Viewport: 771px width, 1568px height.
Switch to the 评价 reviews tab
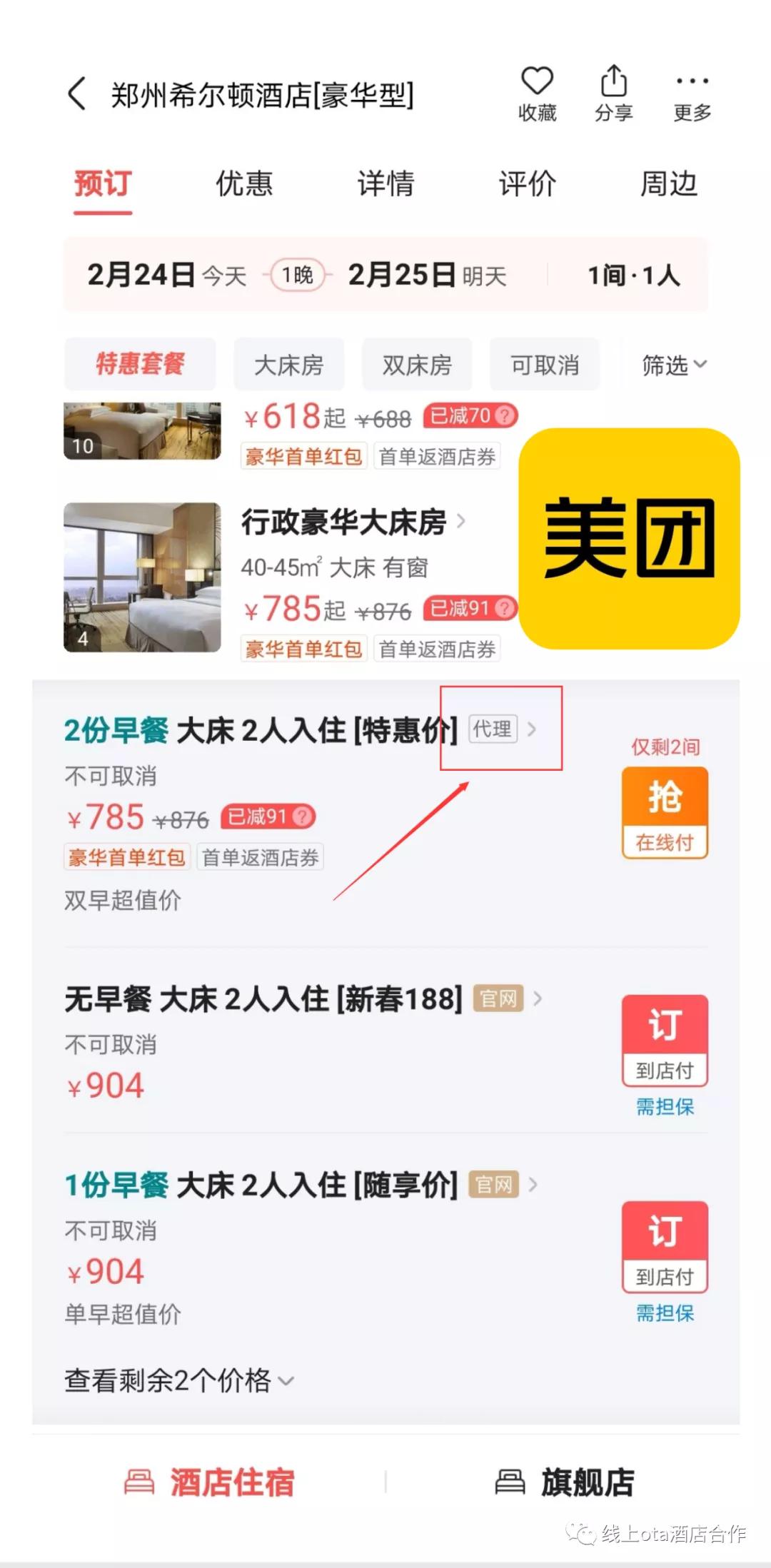(526, 184)
